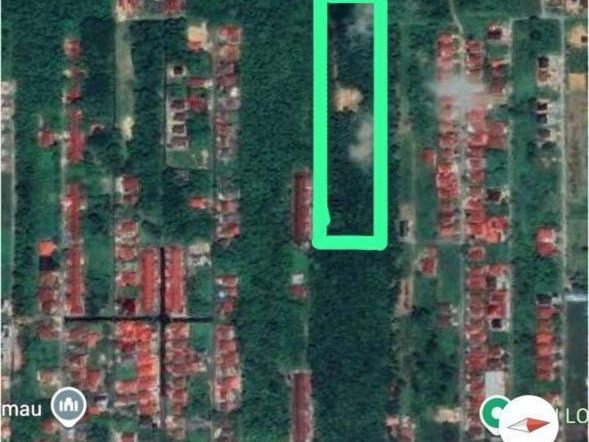
Task: Tap the compass button to reorient map
Action: 528,421
